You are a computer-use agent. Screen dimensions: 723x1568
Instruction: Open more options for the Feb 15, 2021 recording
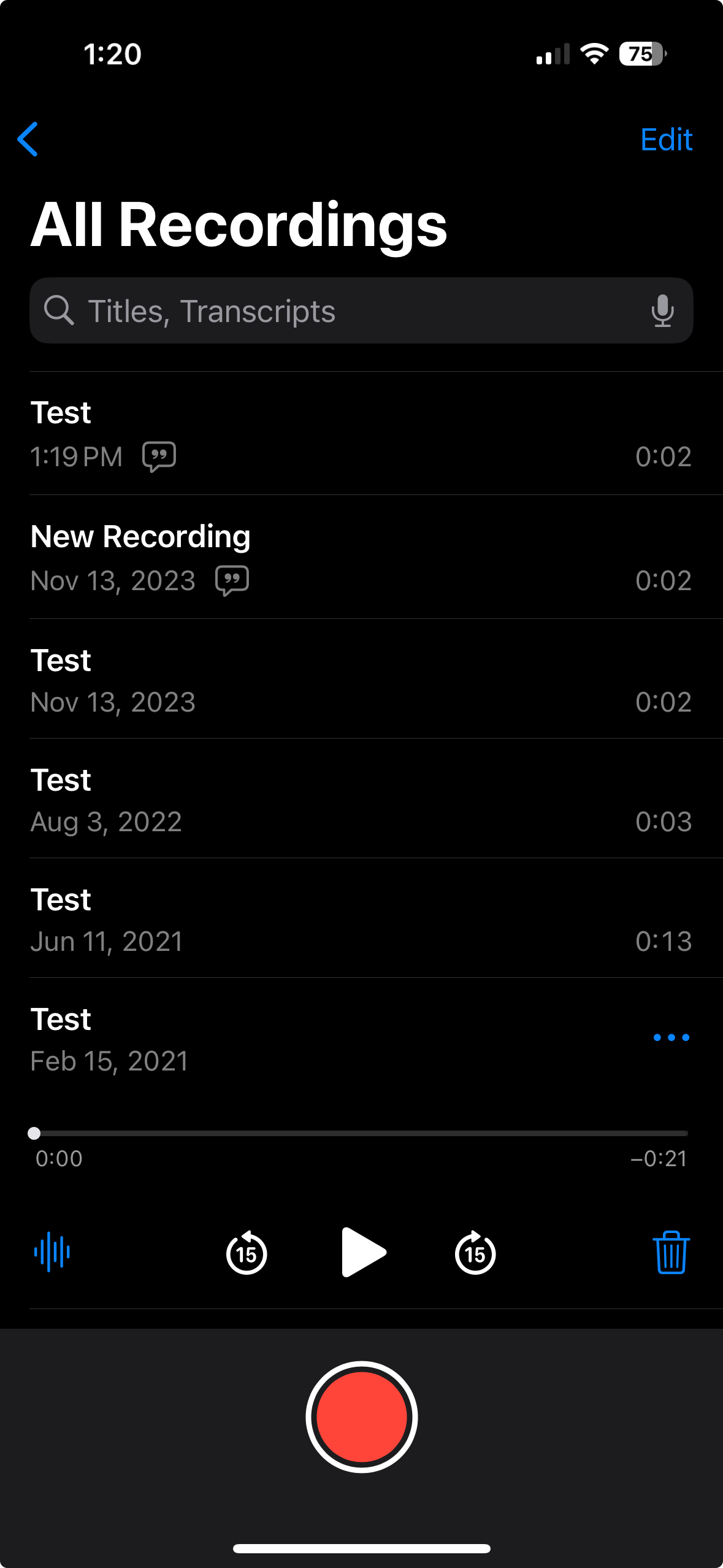(671, 1037)
